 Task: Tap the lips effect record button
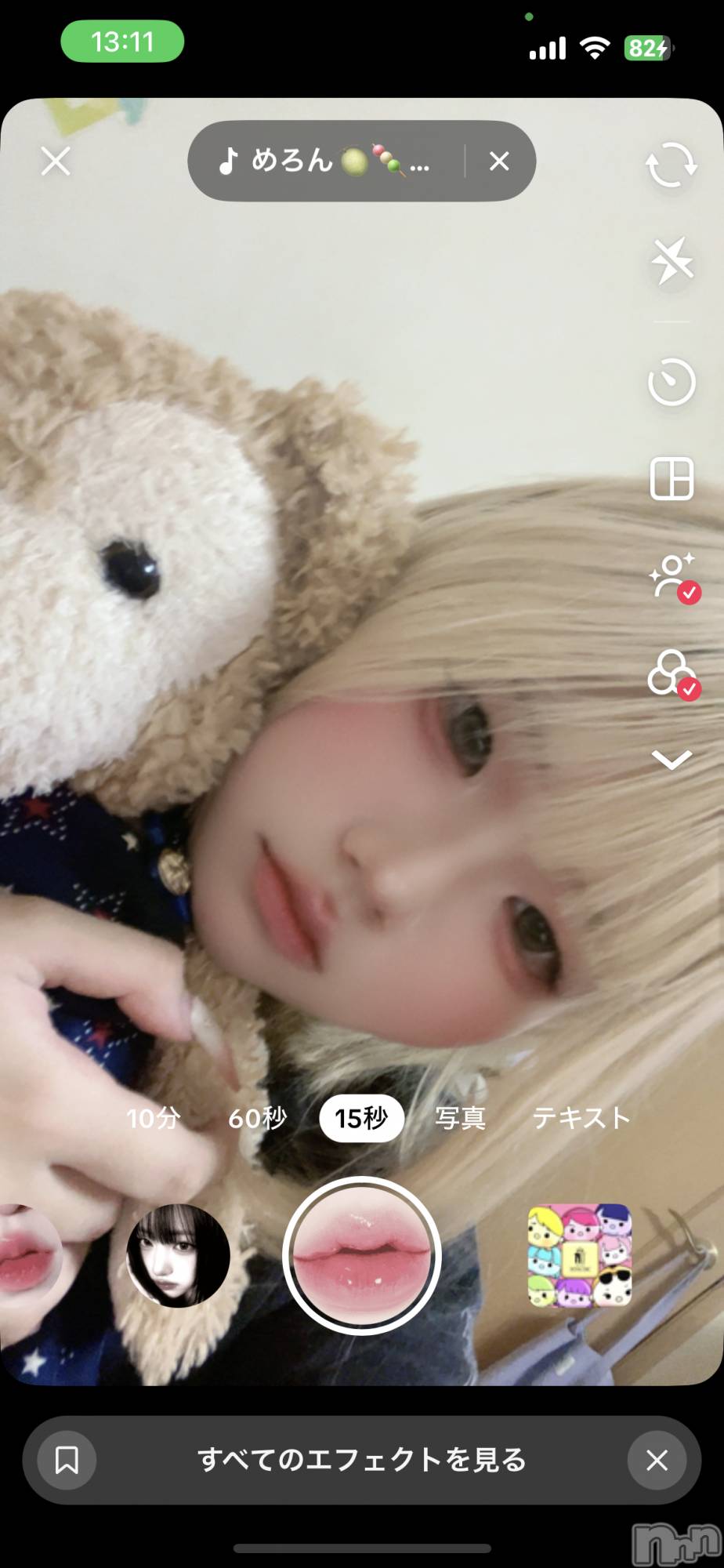pyautogui.click(x=362, y=1256)
